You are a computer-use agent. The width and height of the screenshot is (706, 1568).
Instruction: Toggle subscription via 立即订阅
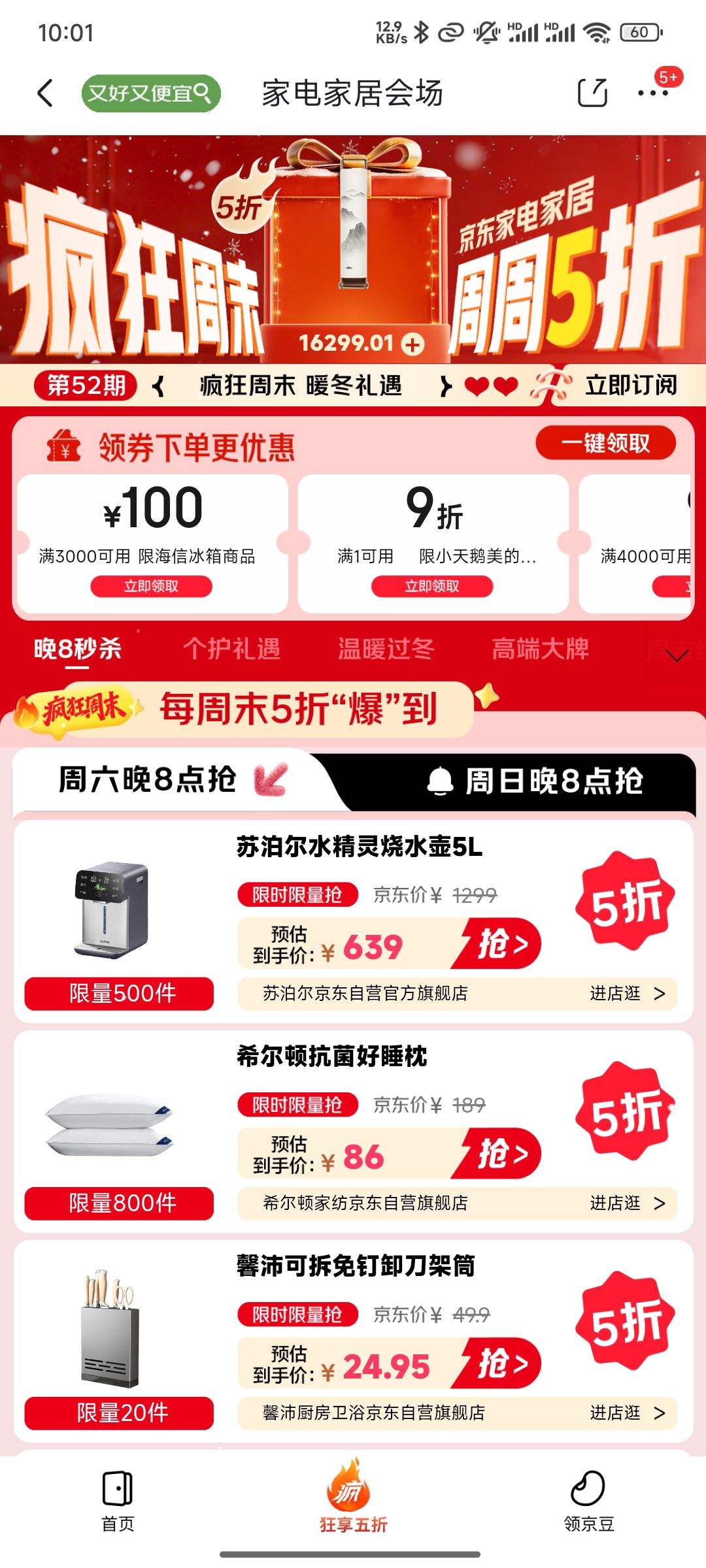[631, 385]
